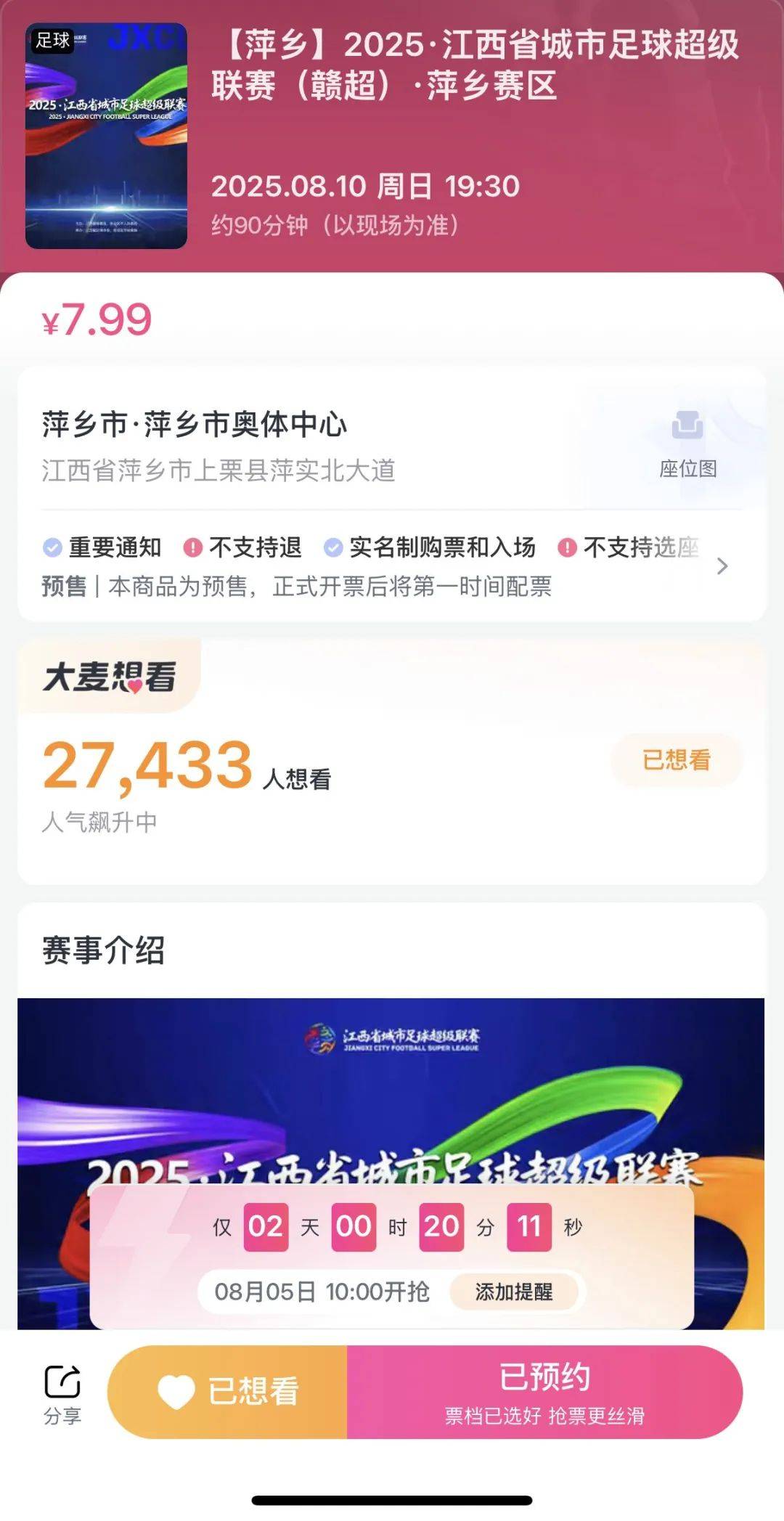784x1521 pixels.
Task: Open the event poster thumbnail
Action: pos(106,136)
